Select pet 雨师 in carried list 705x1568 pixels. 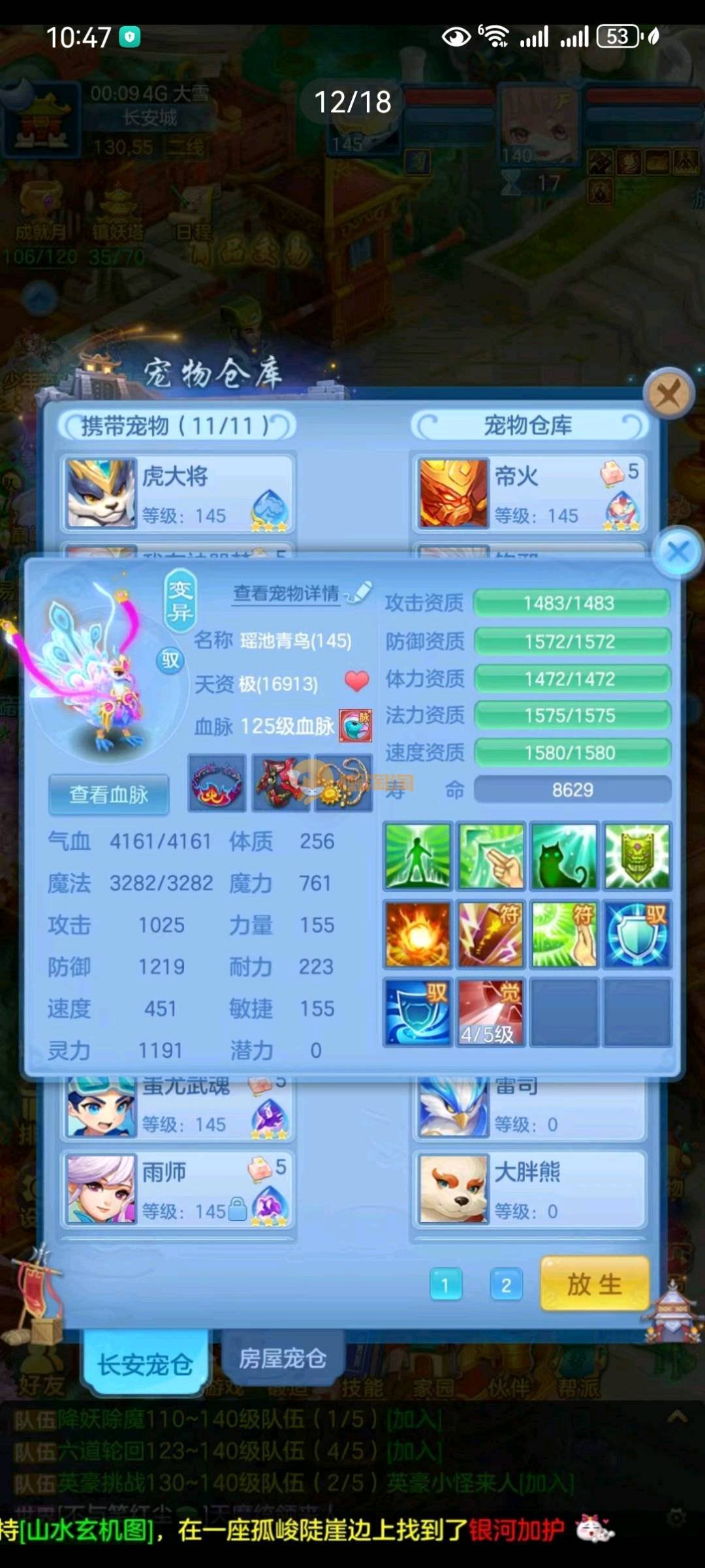pos(178,1189)
